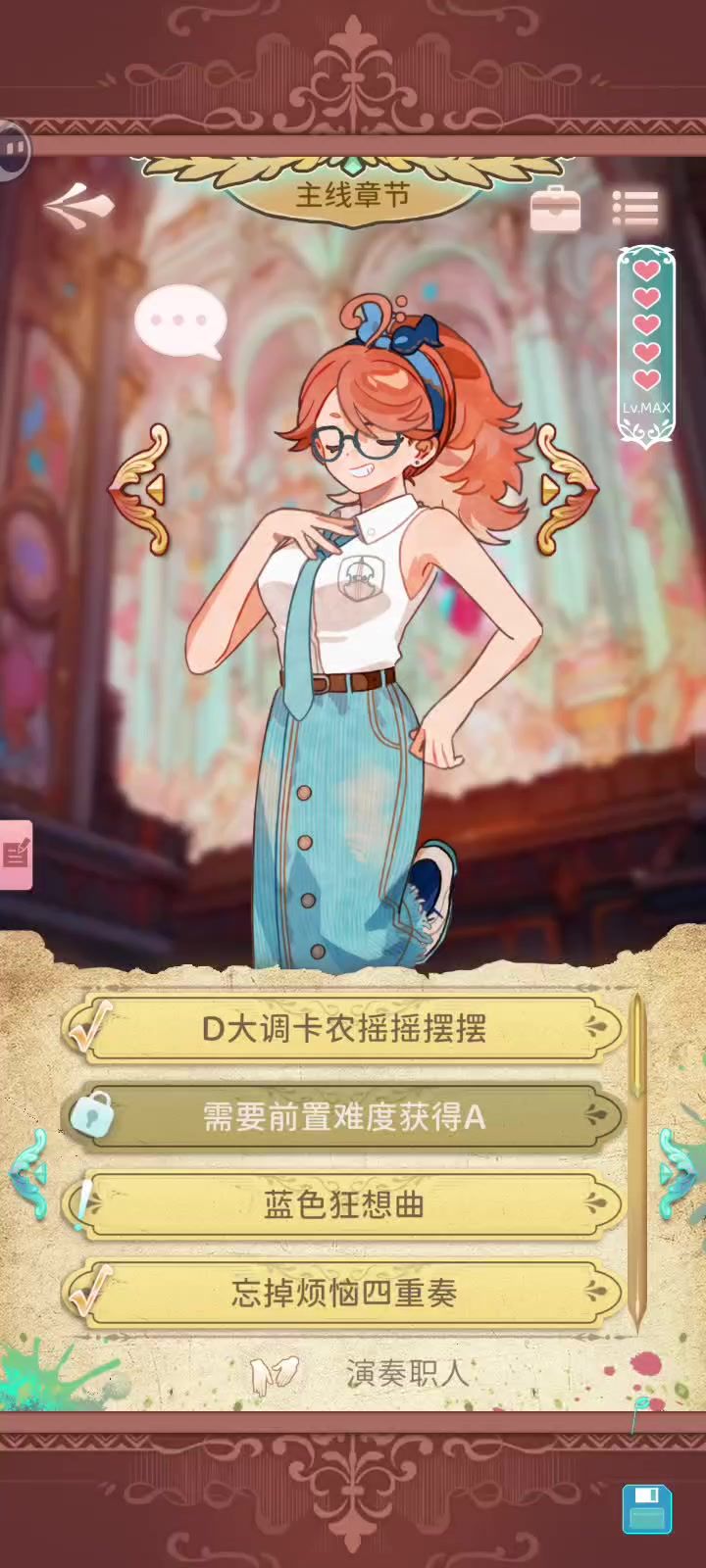Select the stage 蓝色狂想曲

[x=343, y=1204]
